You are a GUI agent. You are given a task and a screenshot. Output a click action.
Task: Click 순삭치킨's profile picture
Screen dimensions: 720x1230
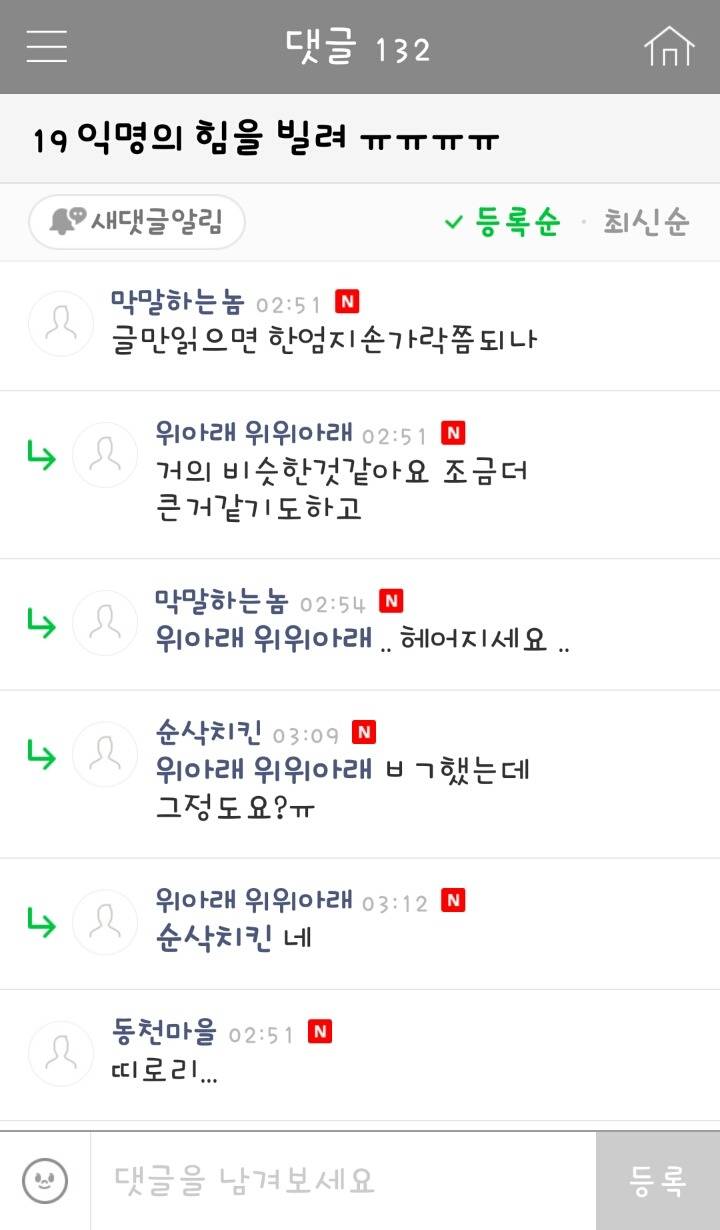104,755
